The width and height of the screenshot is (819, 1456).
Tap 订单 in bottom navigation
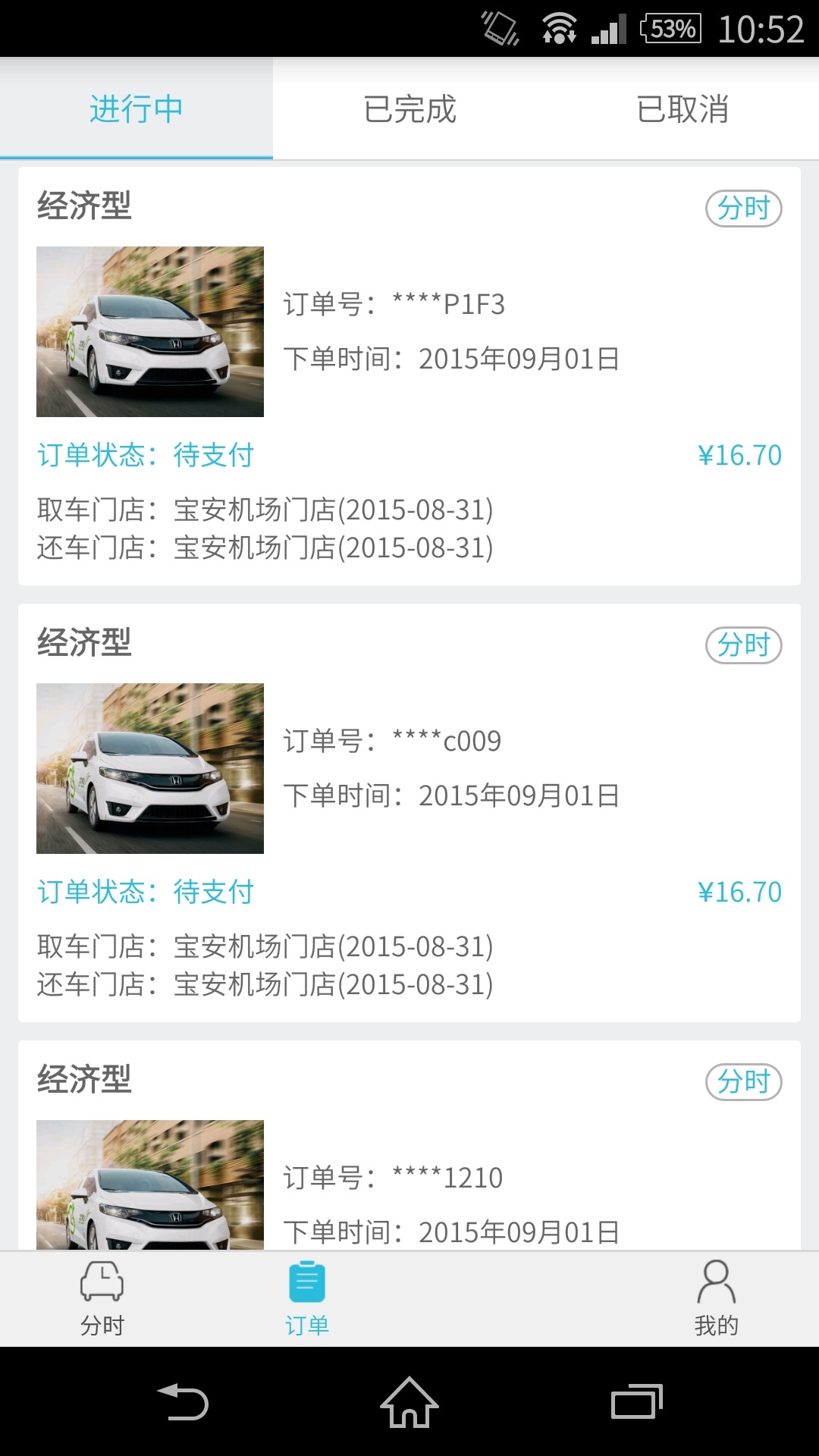pyautogui.click(x=307, y=1298)
